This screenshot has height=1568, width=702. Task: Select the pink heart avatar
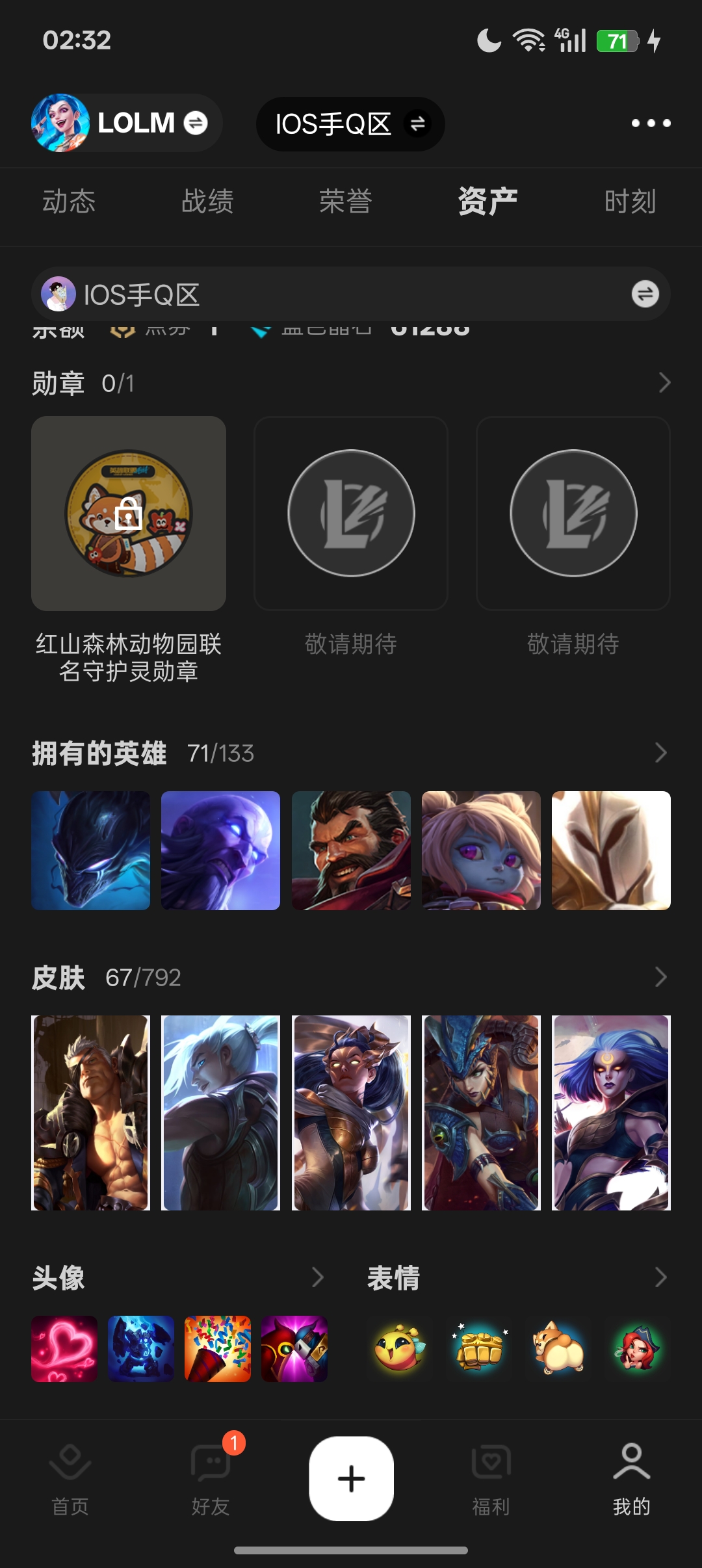[x=64, y=1349]
